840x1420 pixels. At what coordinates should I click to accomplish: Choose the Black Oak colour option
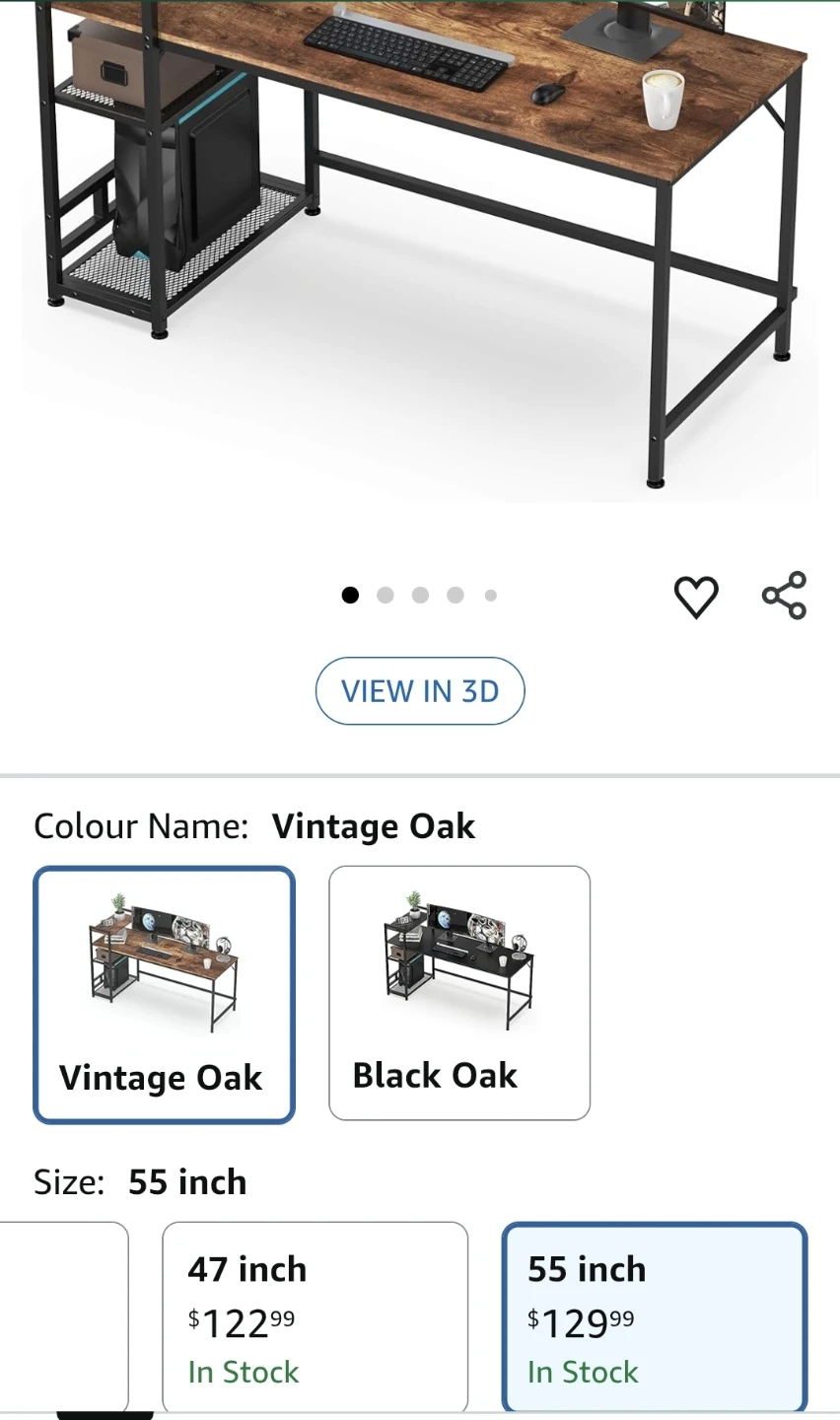(x=459, y=992)
